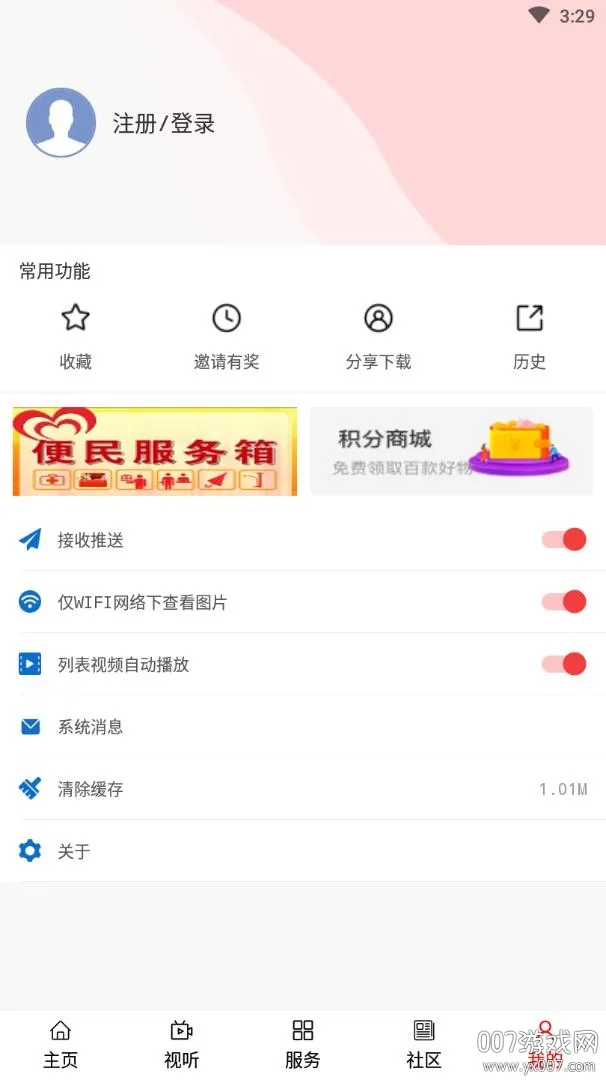The height and width of the screenshot is (1080, 606).
Task: Open the 收藏 favorites shortcut
Action: coord(76,335)
